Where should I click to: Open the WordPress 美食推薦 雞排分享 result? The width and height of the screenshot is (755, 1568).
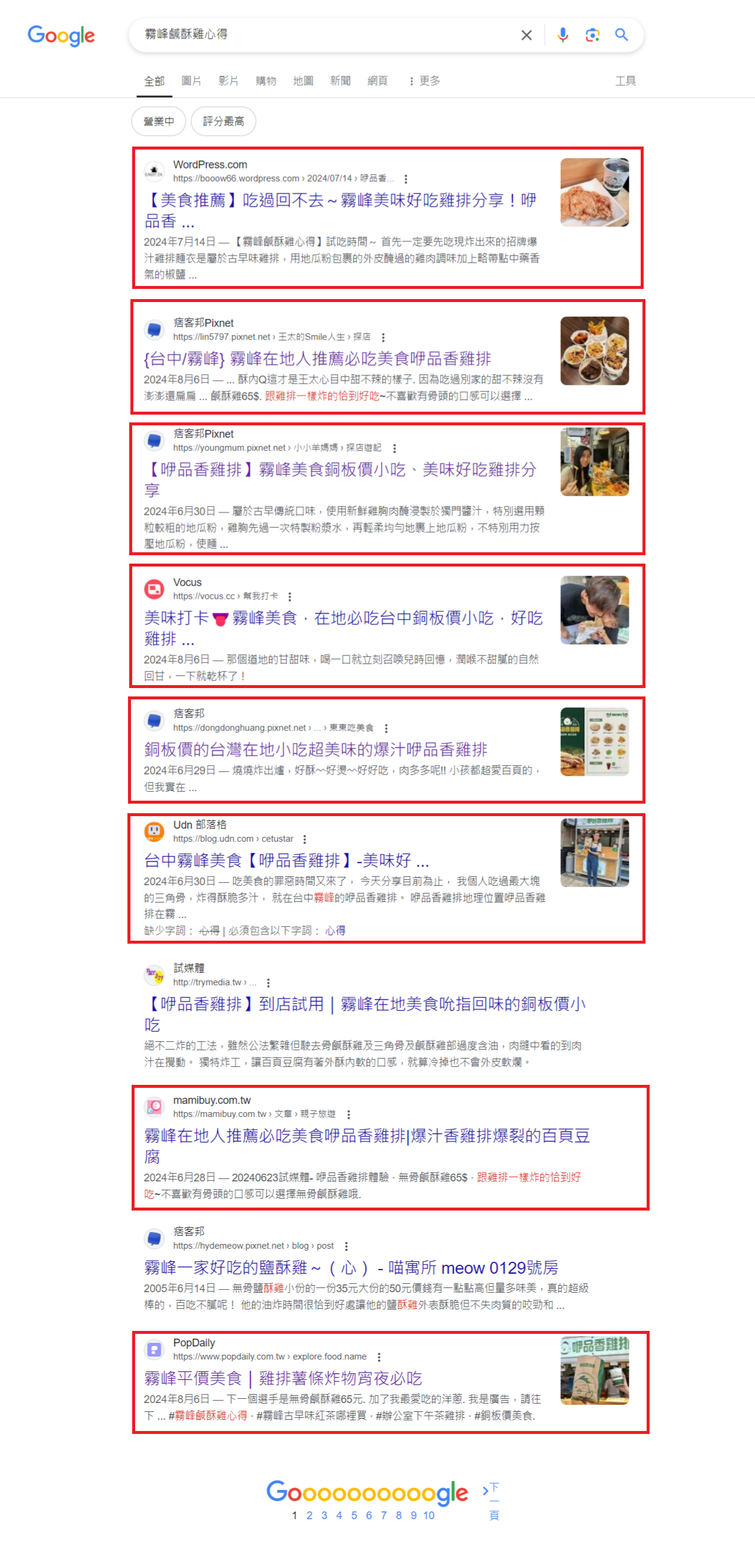(x=341, y=210)
